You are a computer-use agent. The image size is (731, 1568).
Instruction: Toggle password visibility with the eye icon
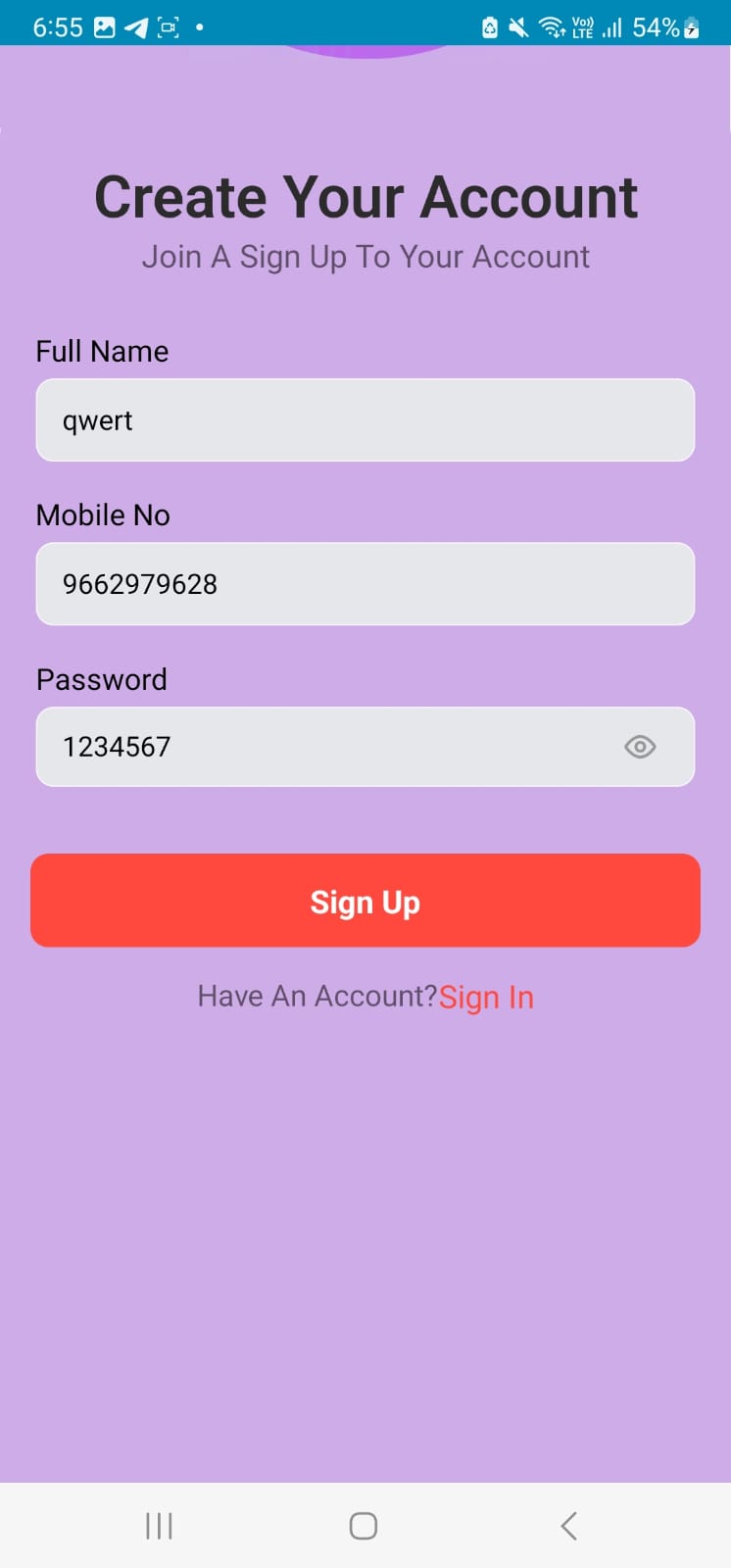coord(640,747)
